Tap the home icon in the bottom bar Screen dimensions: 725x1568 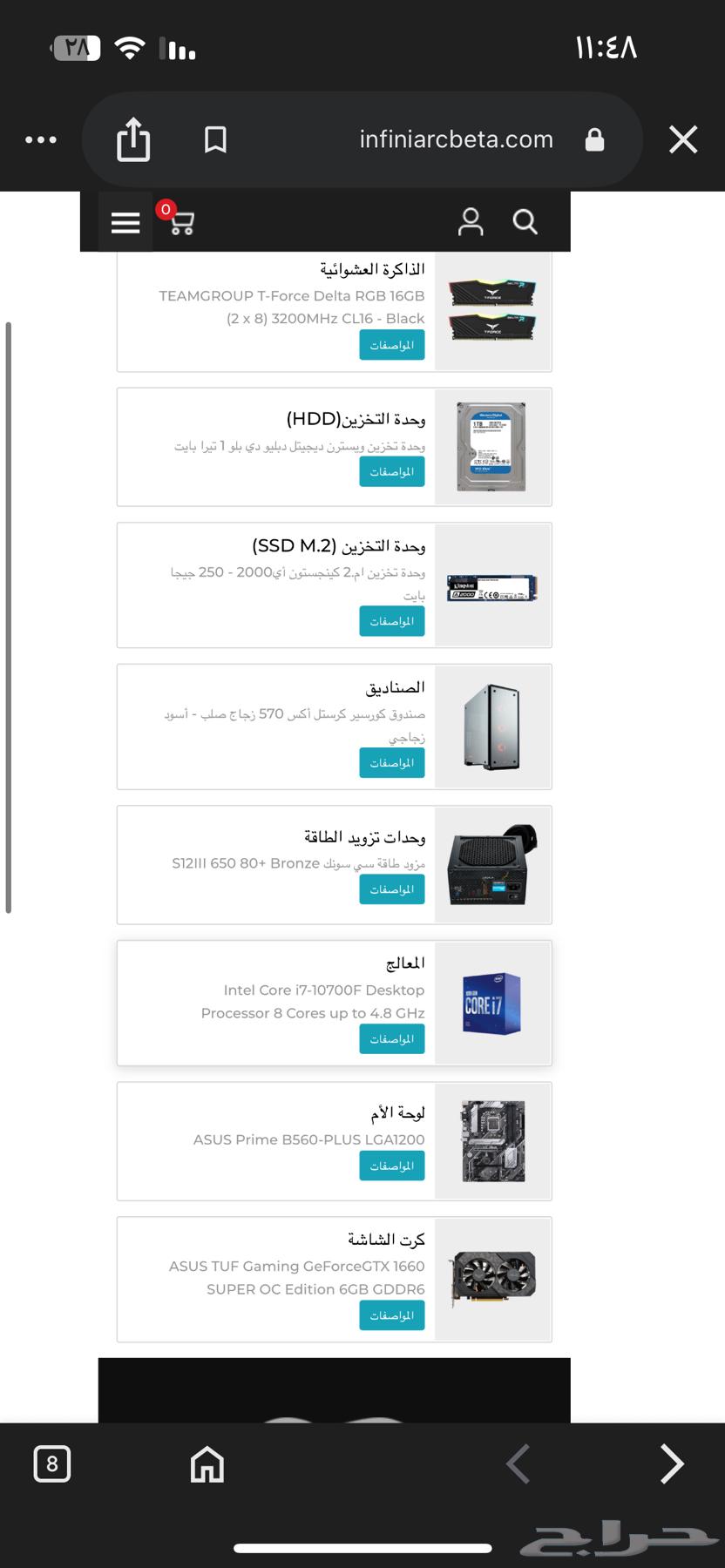click(206, 1464)
